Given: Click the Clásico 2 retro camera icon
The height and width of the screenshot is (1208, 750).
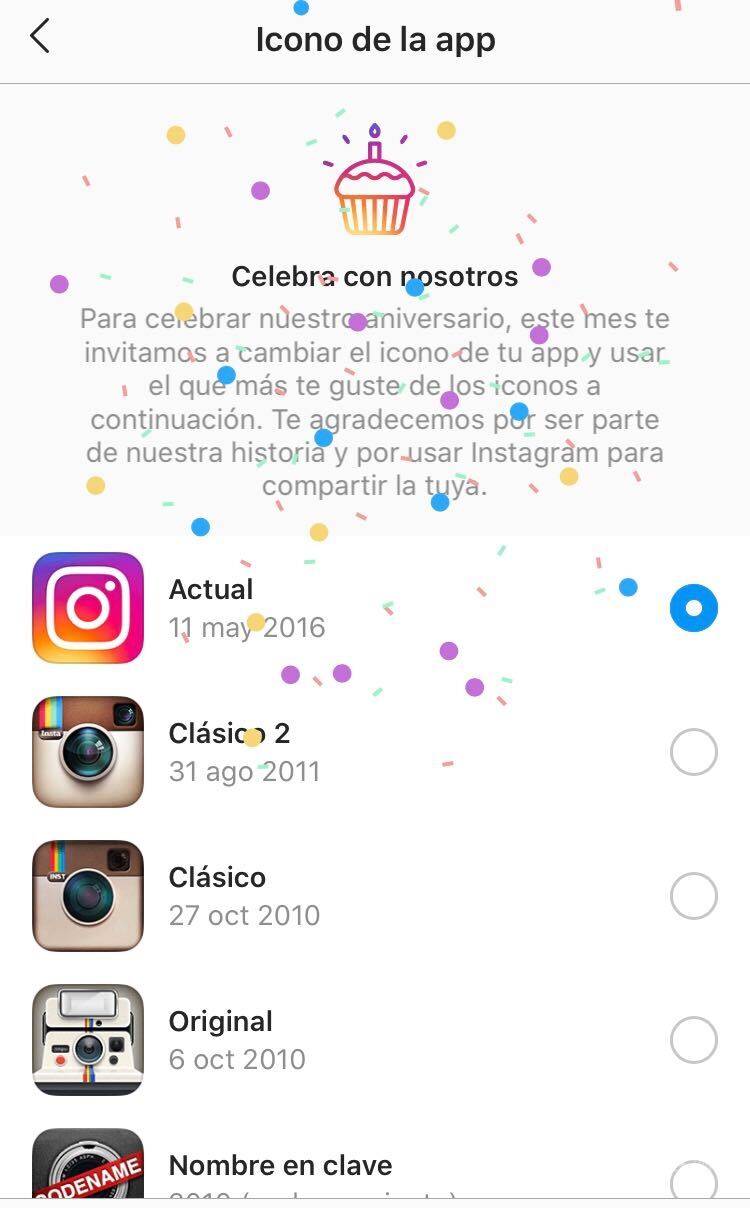Looking at the screenshot, I should coord(87,751).
